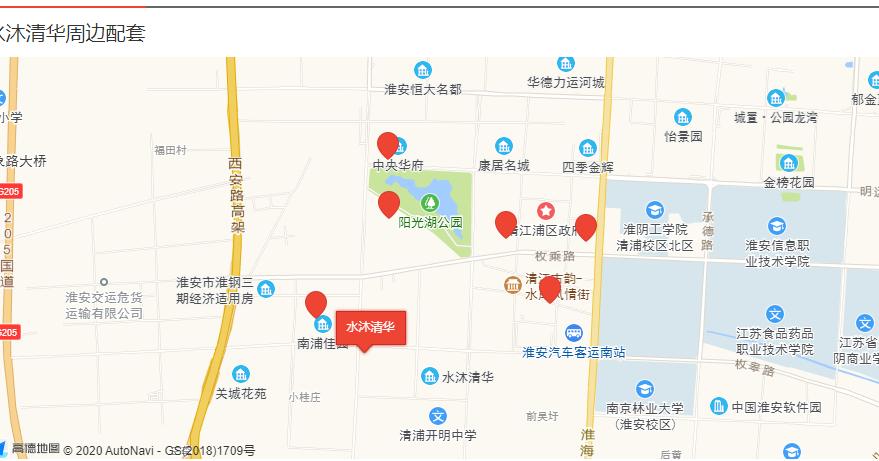879x461 pixels.
Task: Tap the red 水沐清华 label bubble
Action: (x=370, y=327)
